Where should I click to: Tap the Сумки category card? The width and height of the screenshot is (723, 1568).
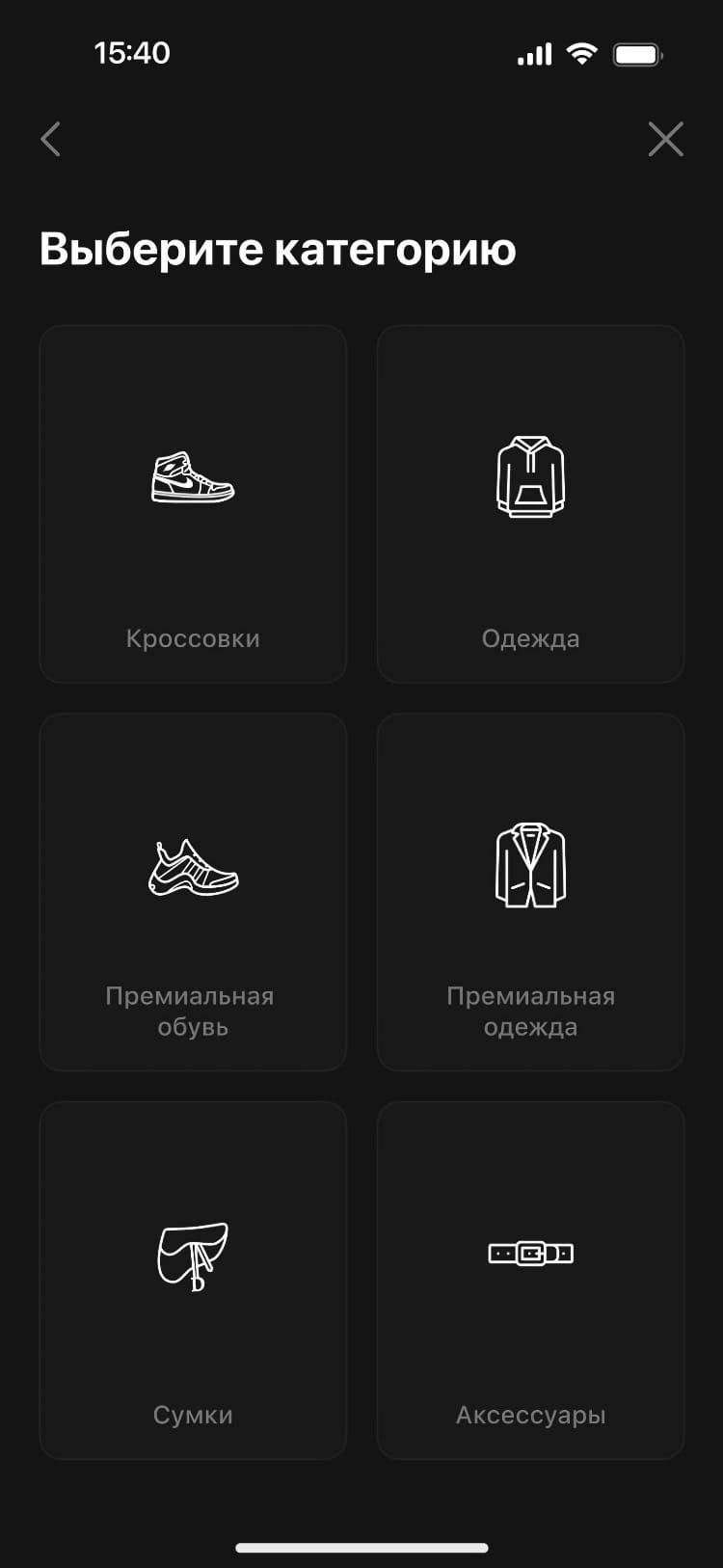[x=193, y=1280]
